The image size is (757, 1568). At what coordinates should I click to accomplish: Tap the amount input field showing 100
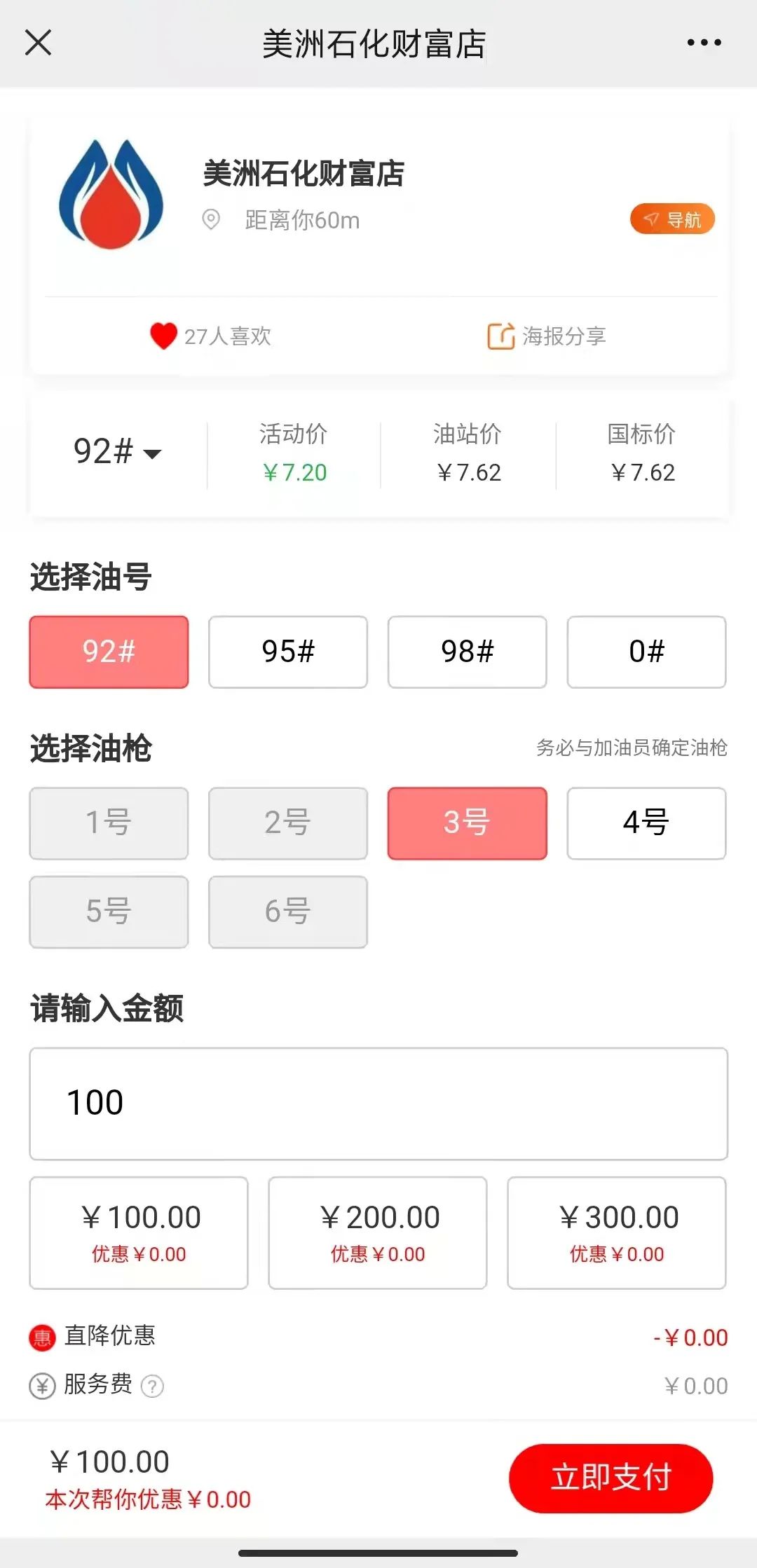[x=378, y=1103]
